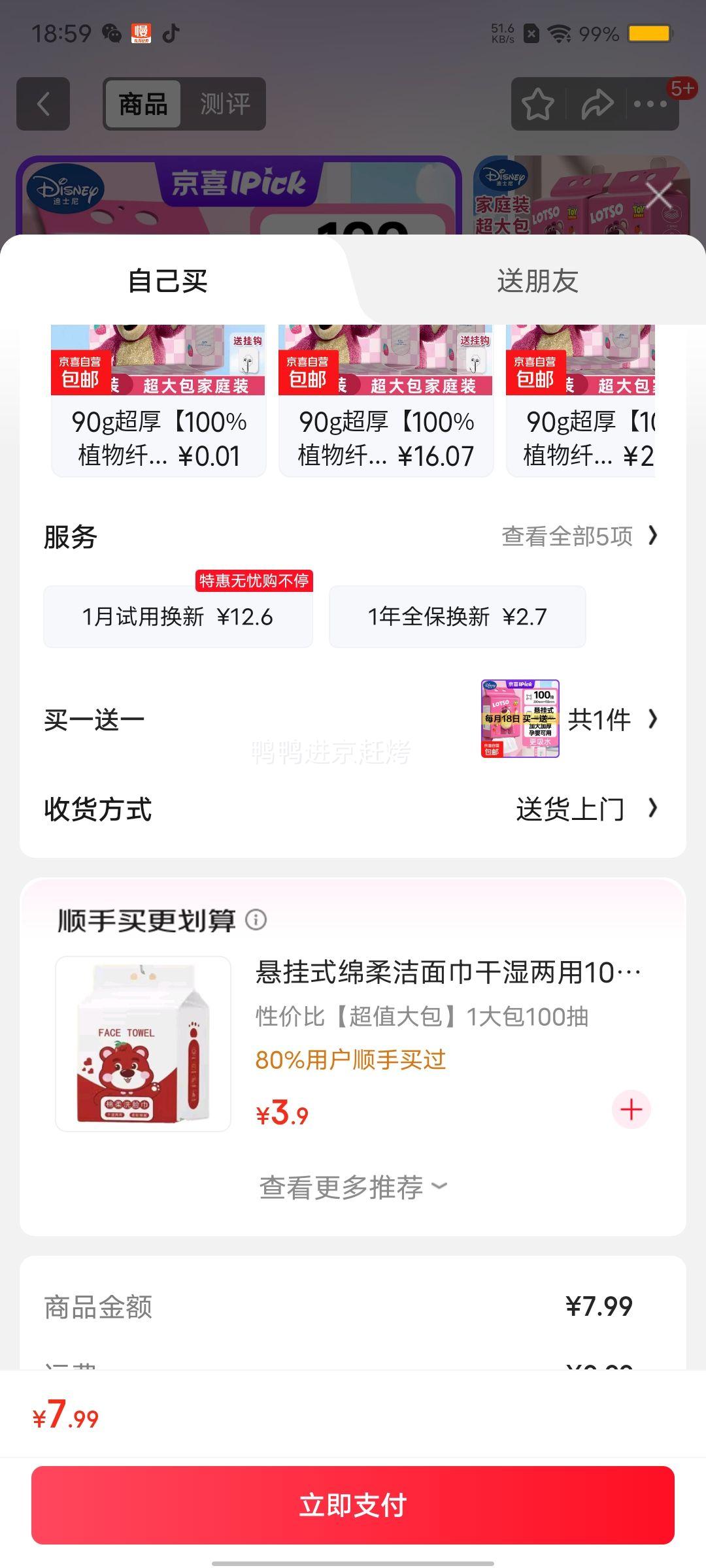Switch to the 送朋友 tab
The height and width of the screenshot is (1568, 706).
[537, 281]
